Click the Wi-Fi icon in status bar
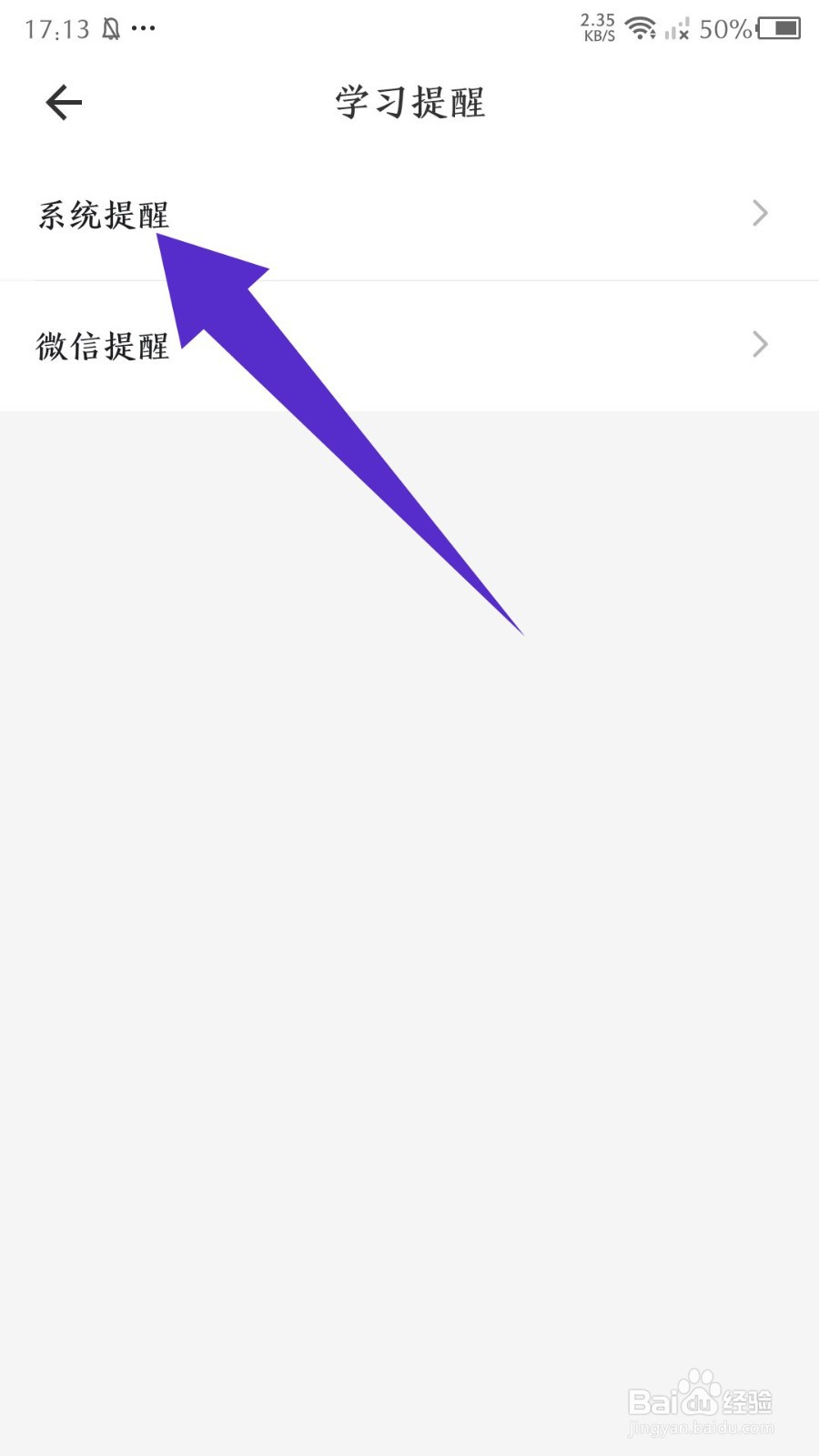819x1456 pixels. 642,29
